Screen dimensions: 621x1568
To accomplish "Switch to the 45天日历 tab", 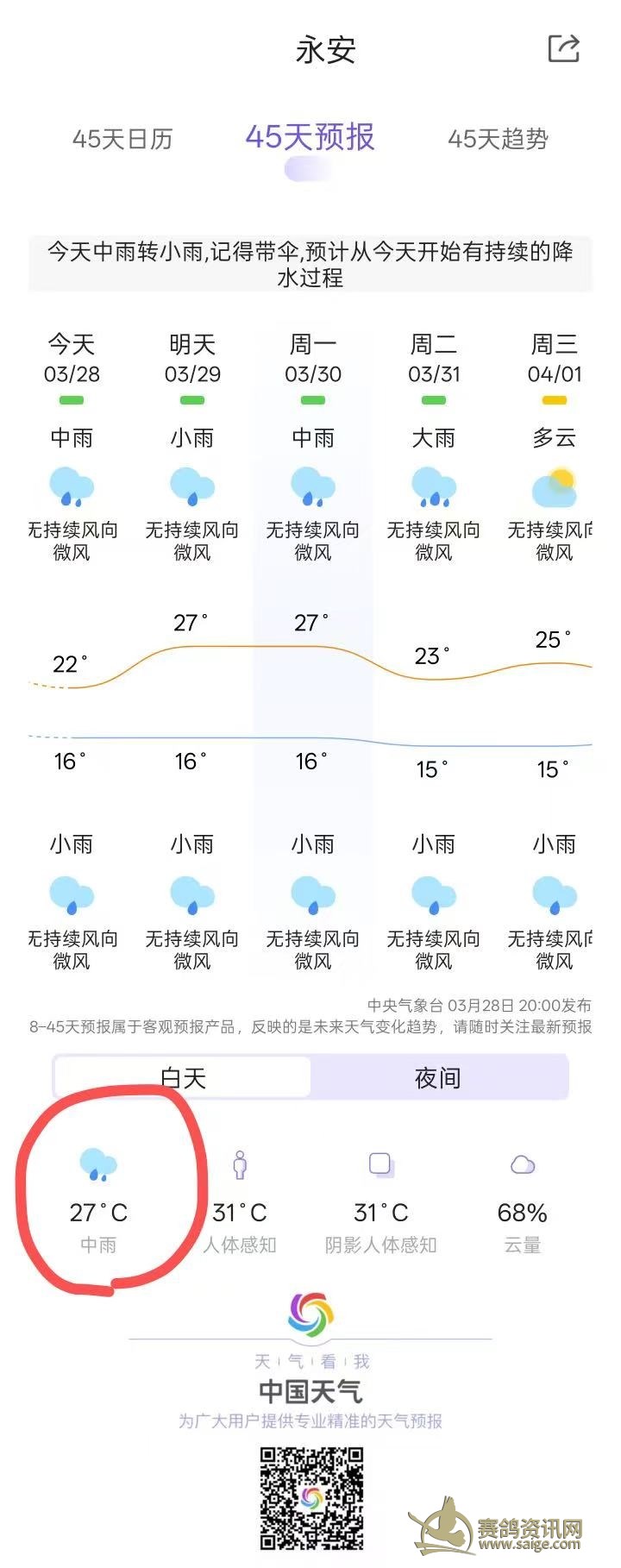I will (x=122, y=139).
